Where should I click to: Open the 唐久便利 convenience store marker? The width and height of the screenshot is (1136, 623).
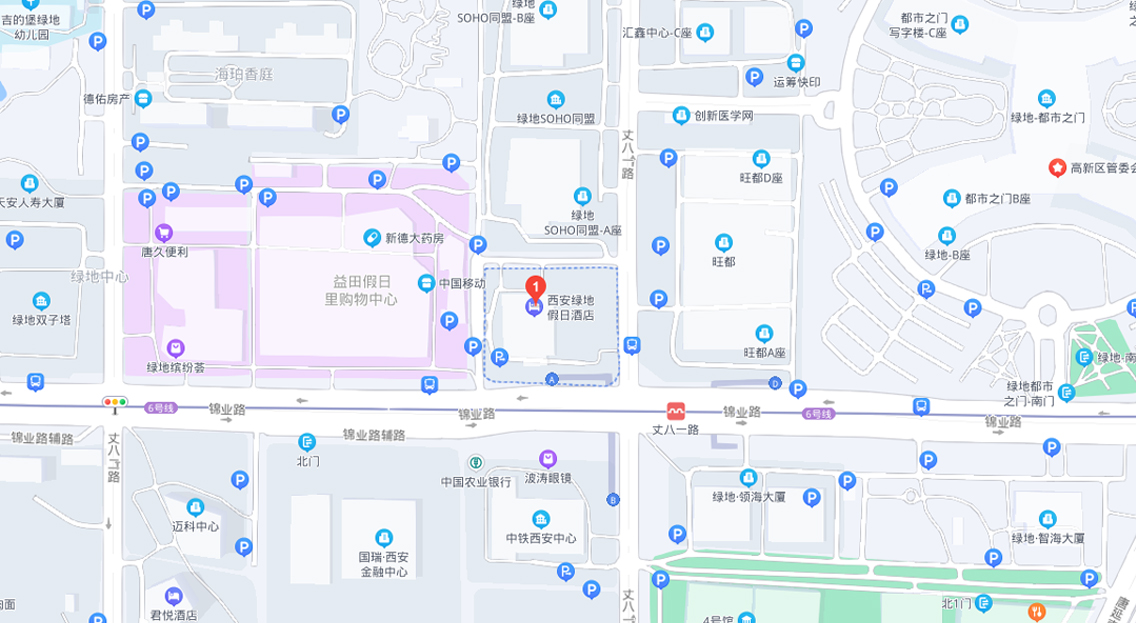click(x=164, y=233)
